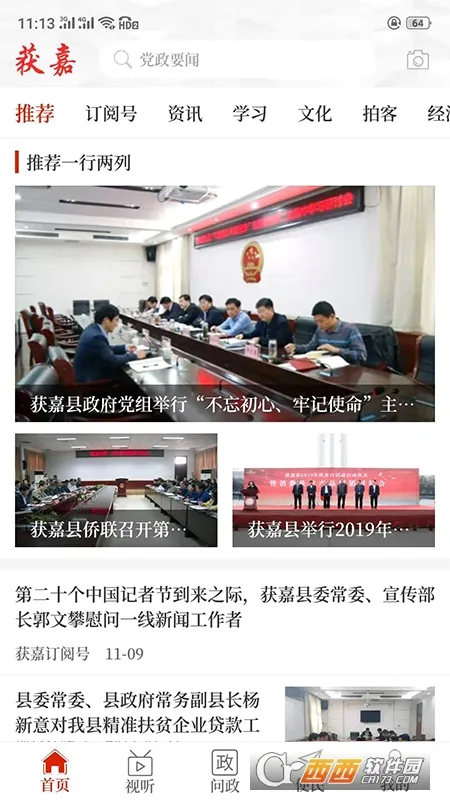
Task: Open the 获嘉县政府党组举行 meeting news card
Action: (225, 304)
